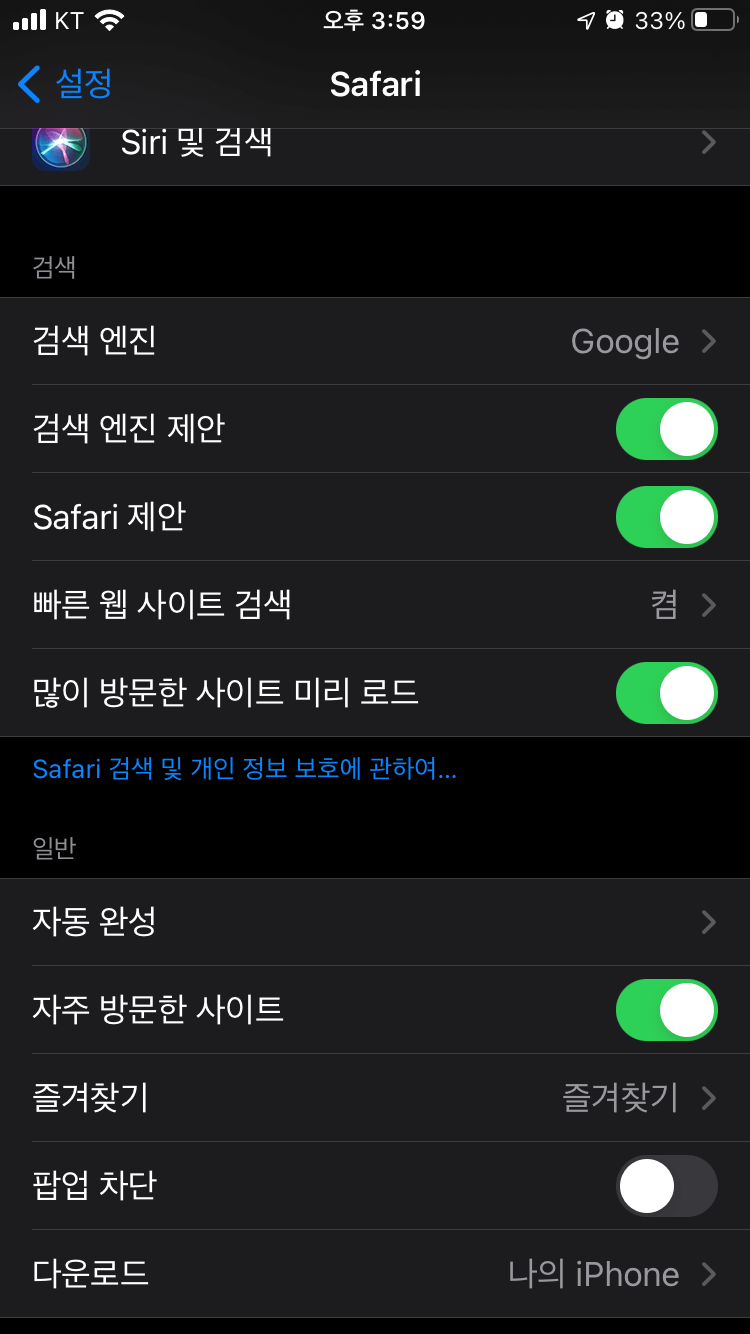750x1334 pixels.
Task: Open the 검색 엔진 selection showing Google
Action: (x=375, y=341)
